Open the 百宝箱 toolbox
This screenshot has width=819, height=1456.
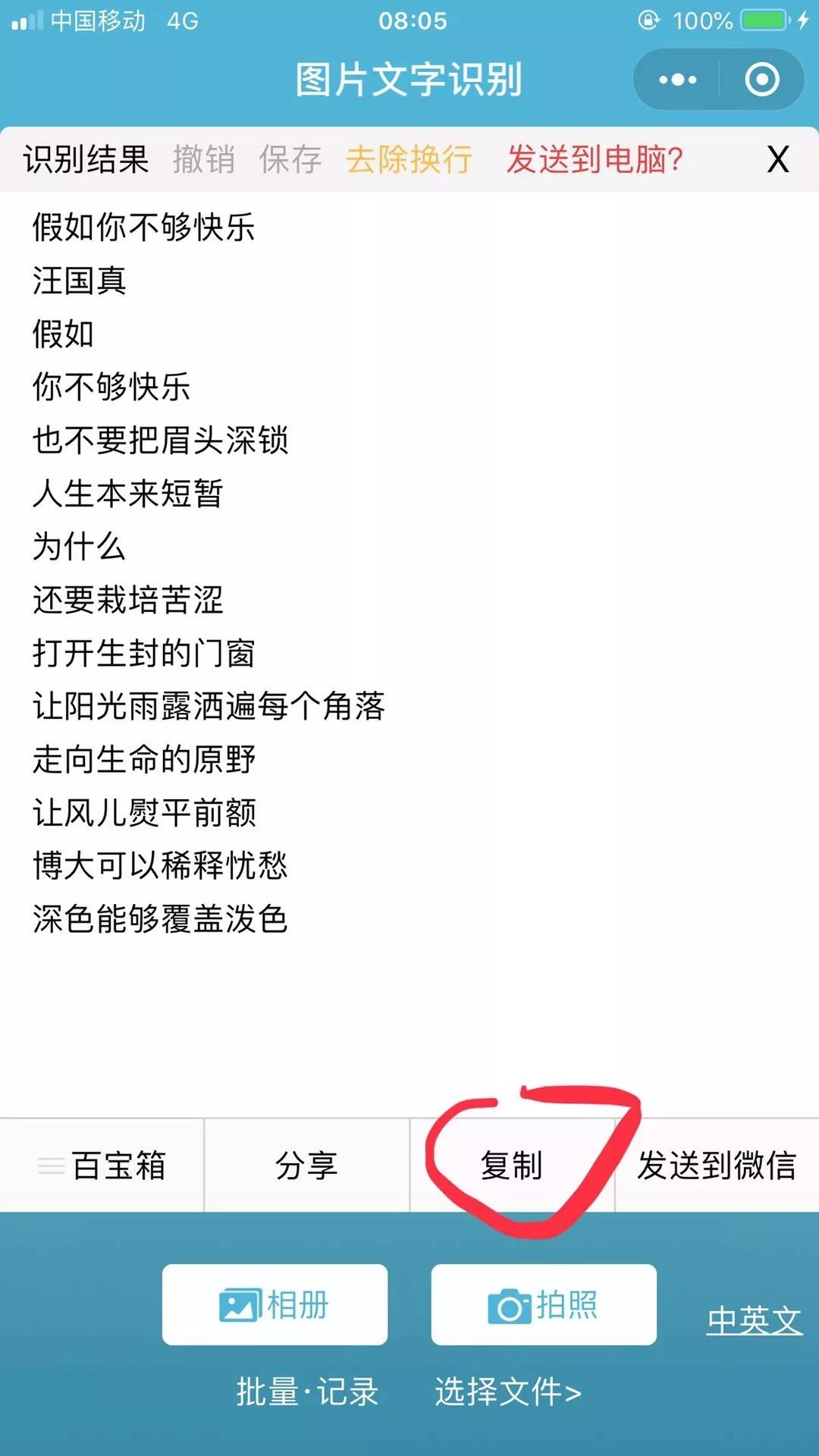(x=102, y=1166)
